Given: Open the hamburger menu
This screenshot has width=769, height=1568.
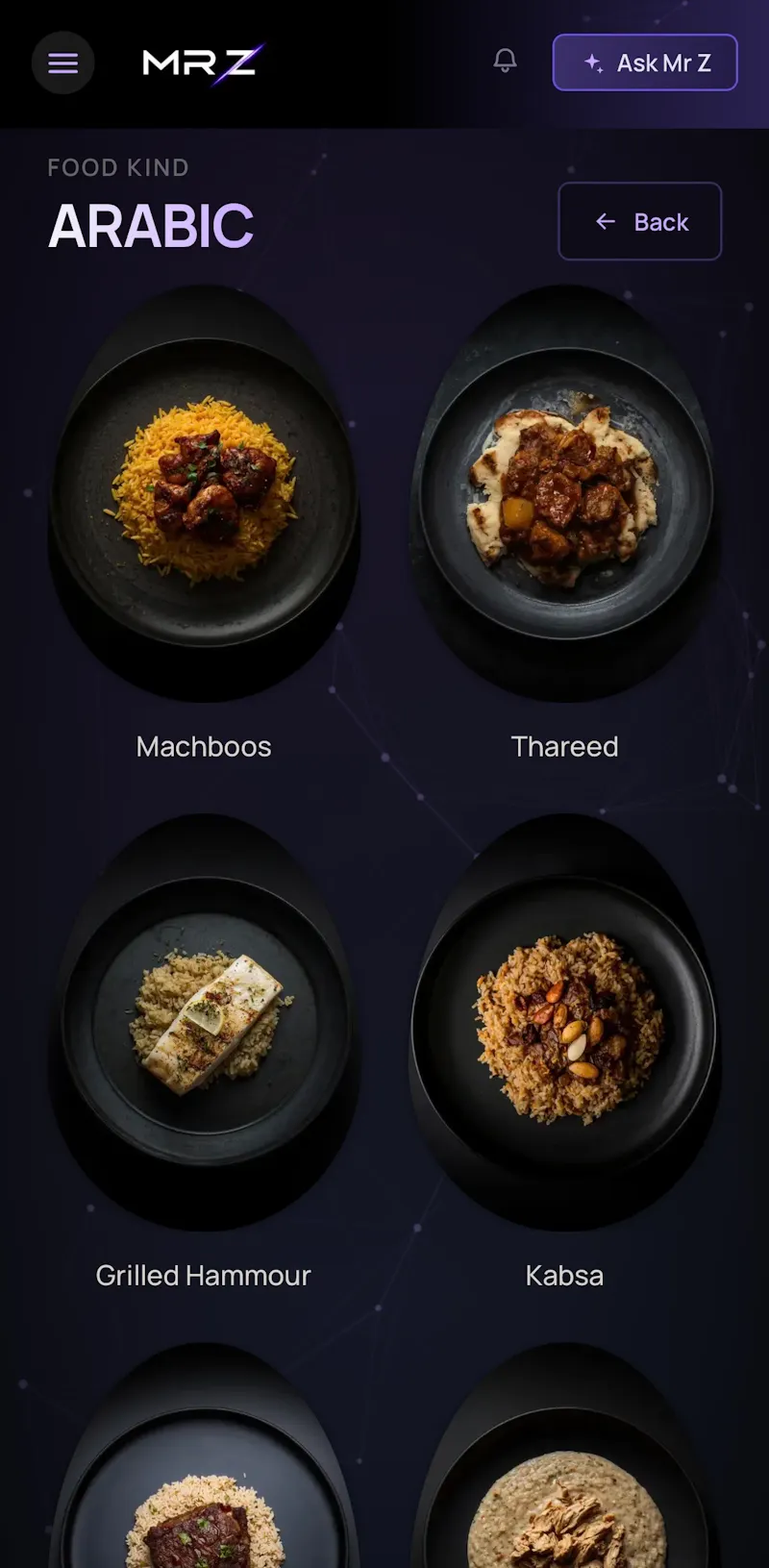Looking at the screenshot, I should tap(63, 63).
